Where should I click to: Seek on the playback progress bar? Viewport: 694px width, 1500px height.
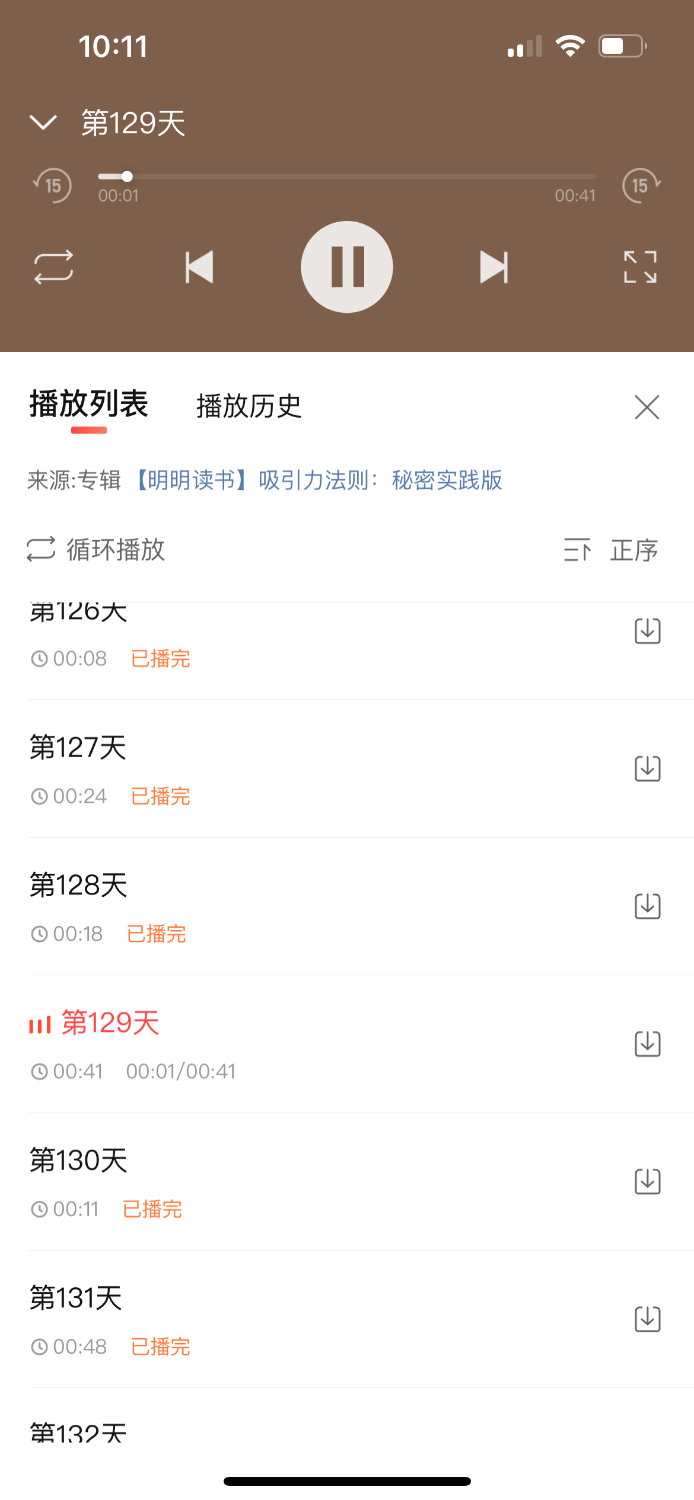(346, 177)
